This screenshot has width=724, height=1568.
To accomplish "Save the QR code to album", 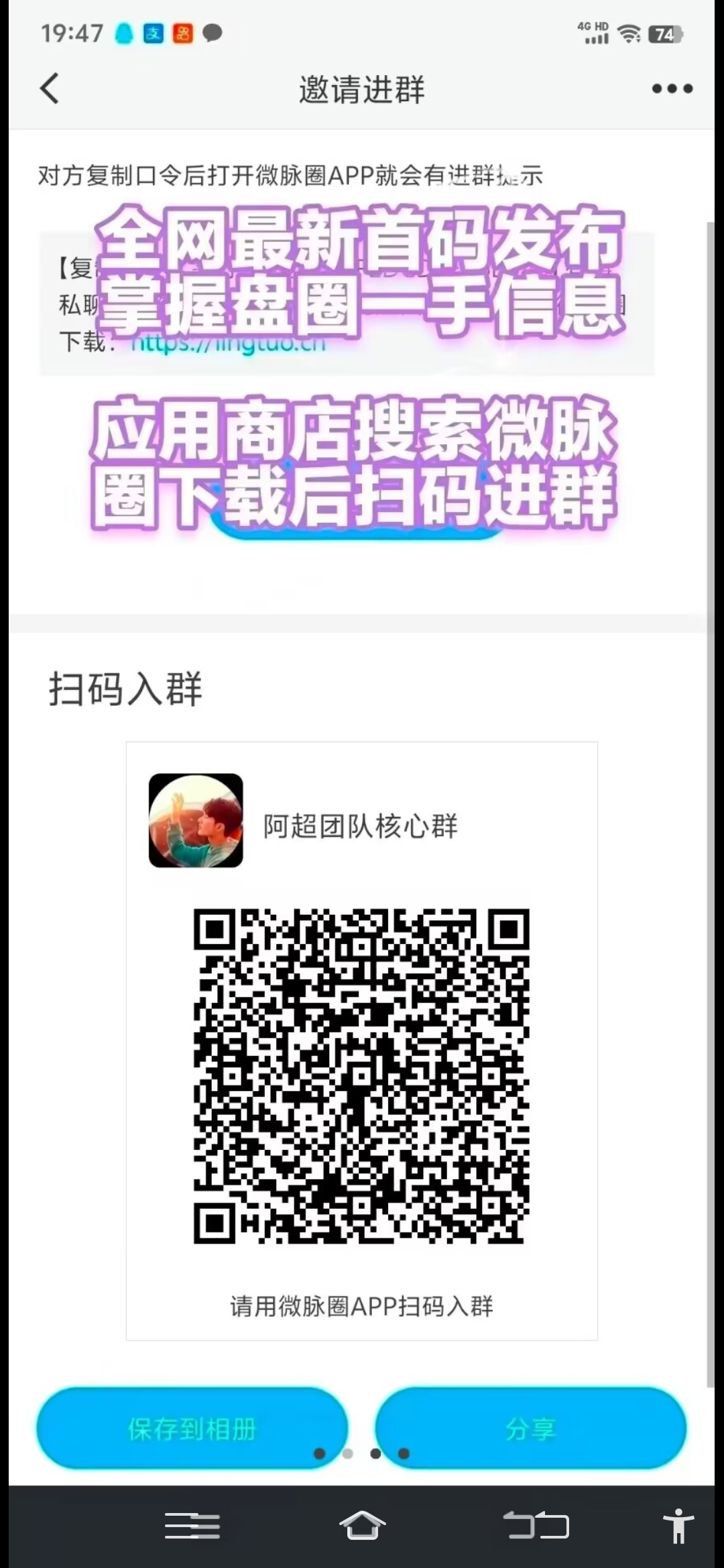I will 192,1429.
